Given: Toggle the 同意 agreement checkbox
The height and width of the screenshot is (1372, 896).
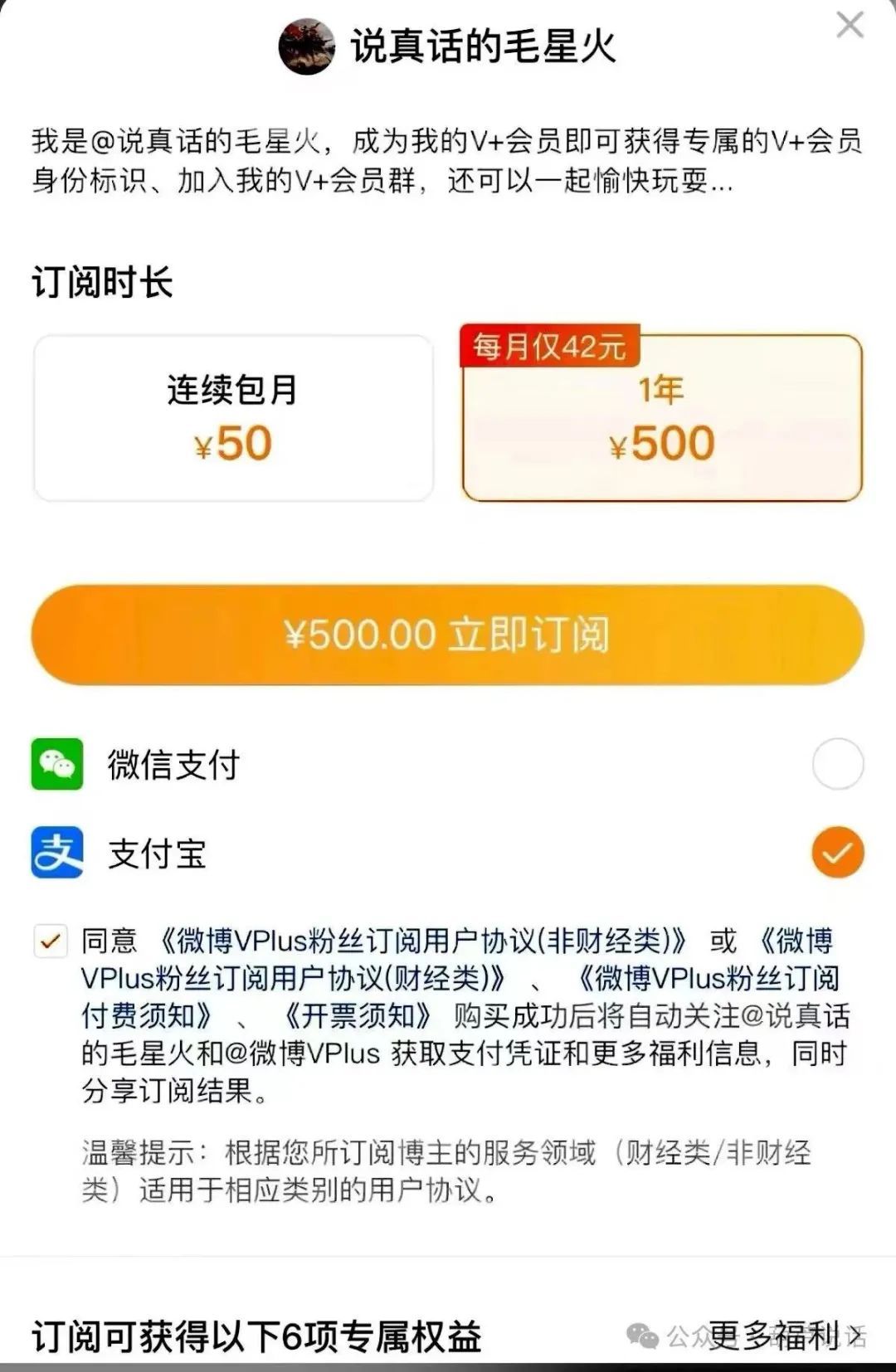Looking at the screenshot, I should [51, 941].
